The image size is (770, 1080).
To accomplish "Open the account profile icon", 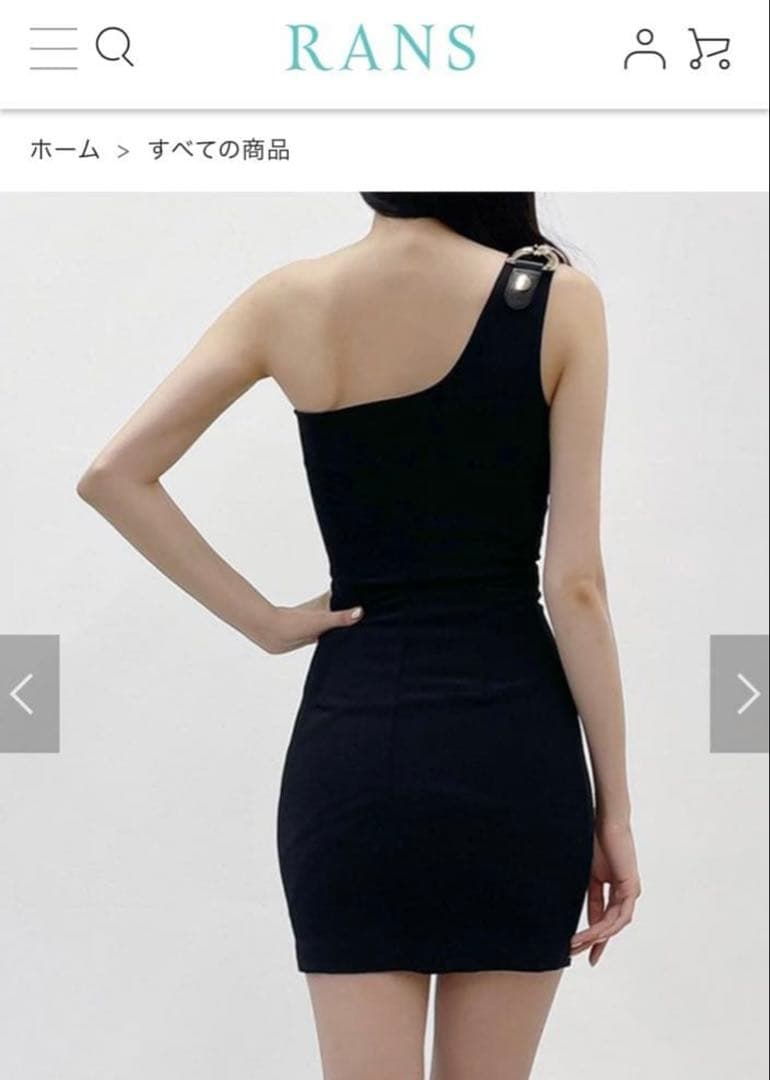I will point(645,48).
